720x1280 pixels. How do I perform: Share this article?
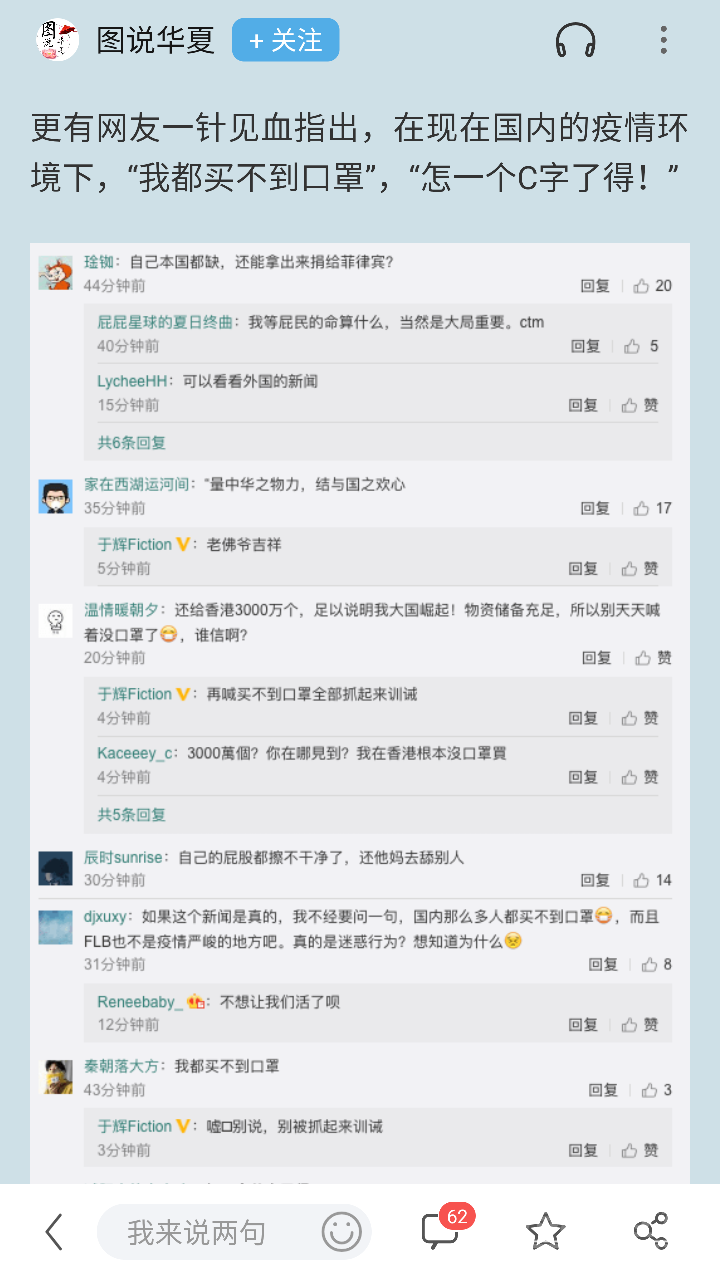tap(651, 1232)
